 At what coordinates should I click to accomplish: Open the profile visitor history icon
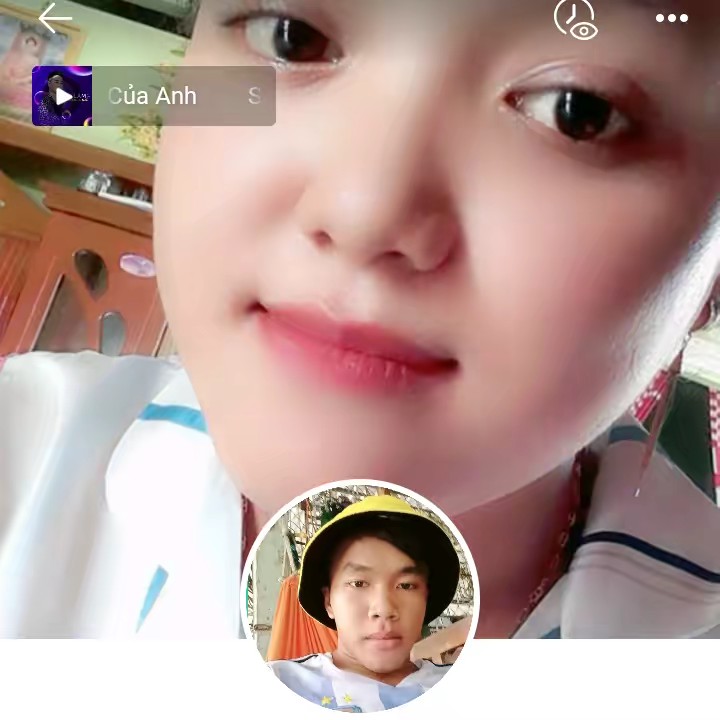click(576, 18)
